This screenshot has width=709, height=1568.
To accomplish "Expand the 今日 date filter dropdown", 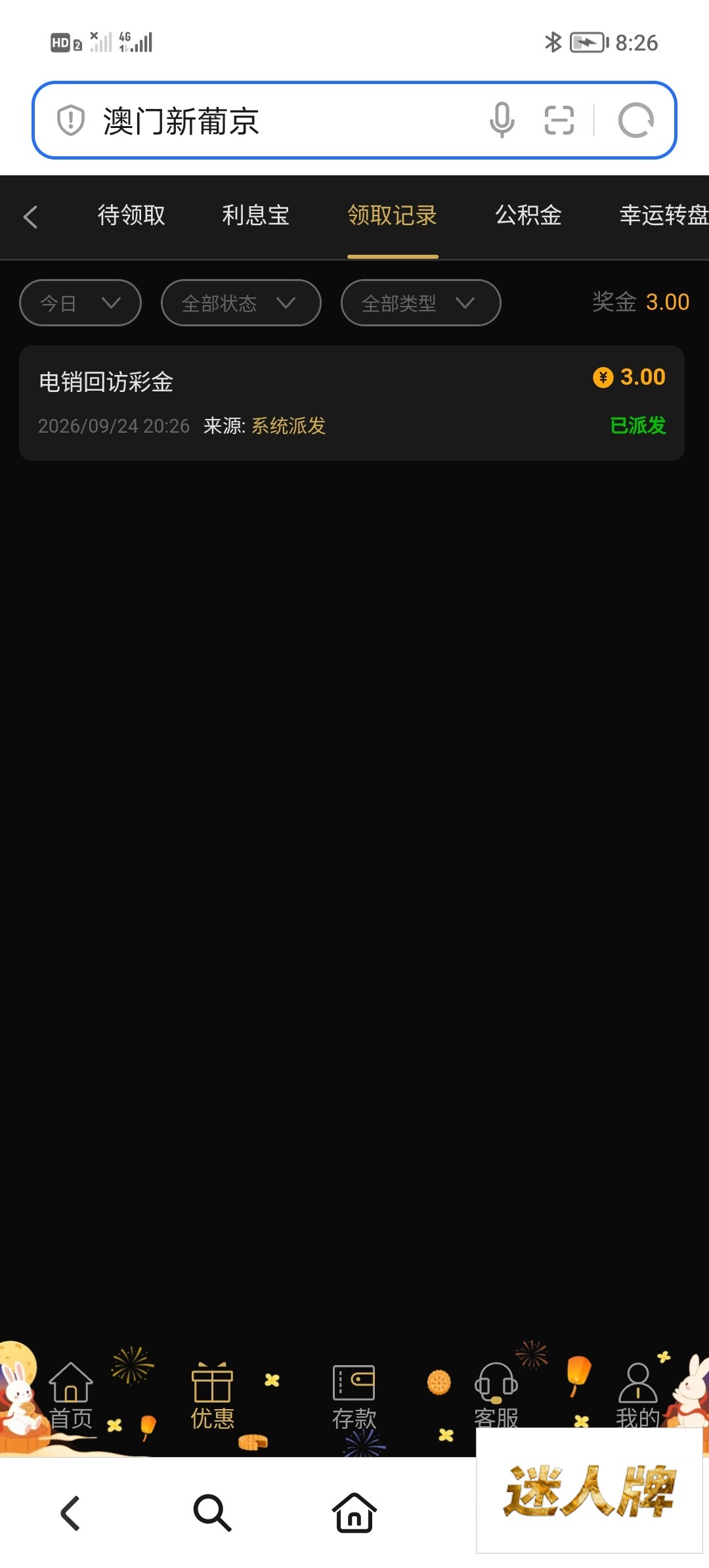I will coord(81,303).
